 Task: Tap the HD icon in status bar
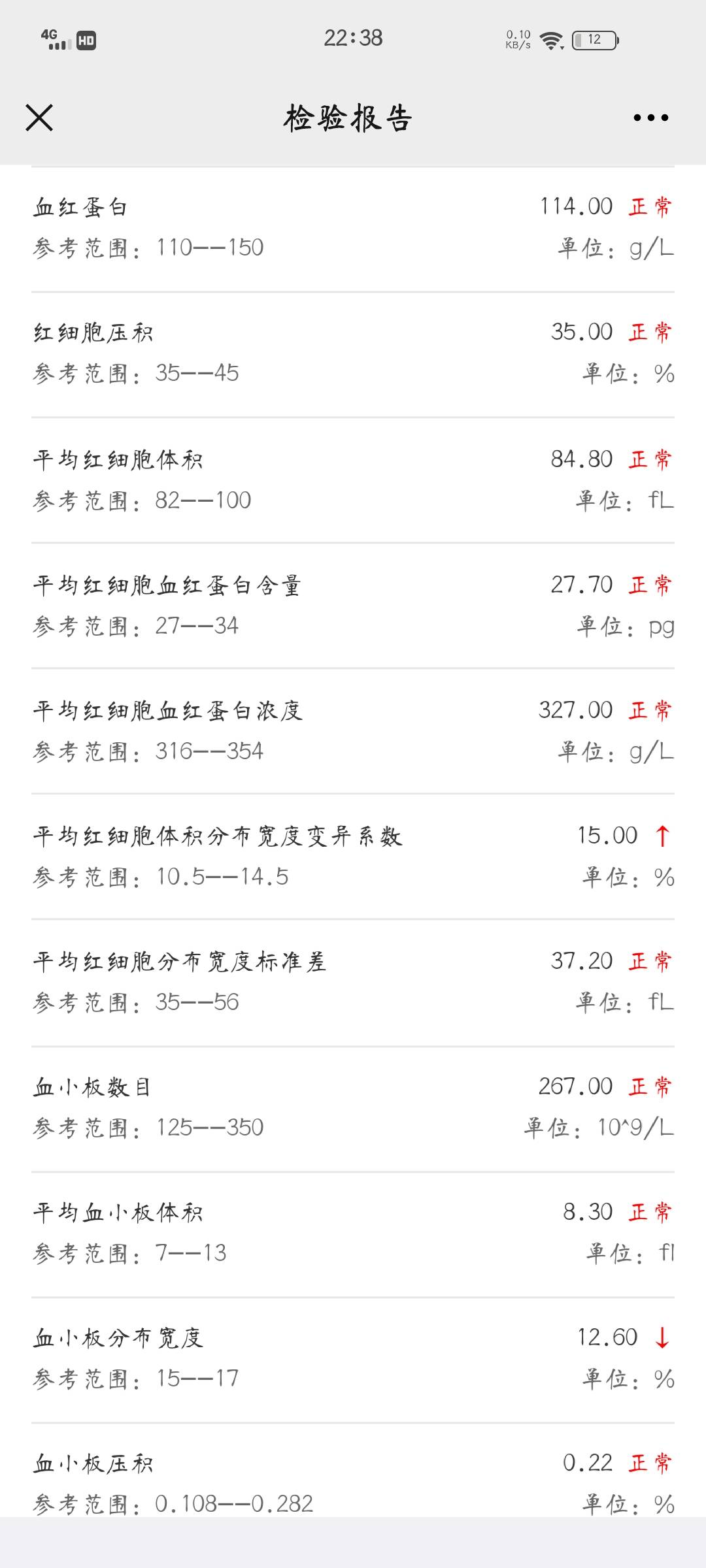(x=85, y=41)
